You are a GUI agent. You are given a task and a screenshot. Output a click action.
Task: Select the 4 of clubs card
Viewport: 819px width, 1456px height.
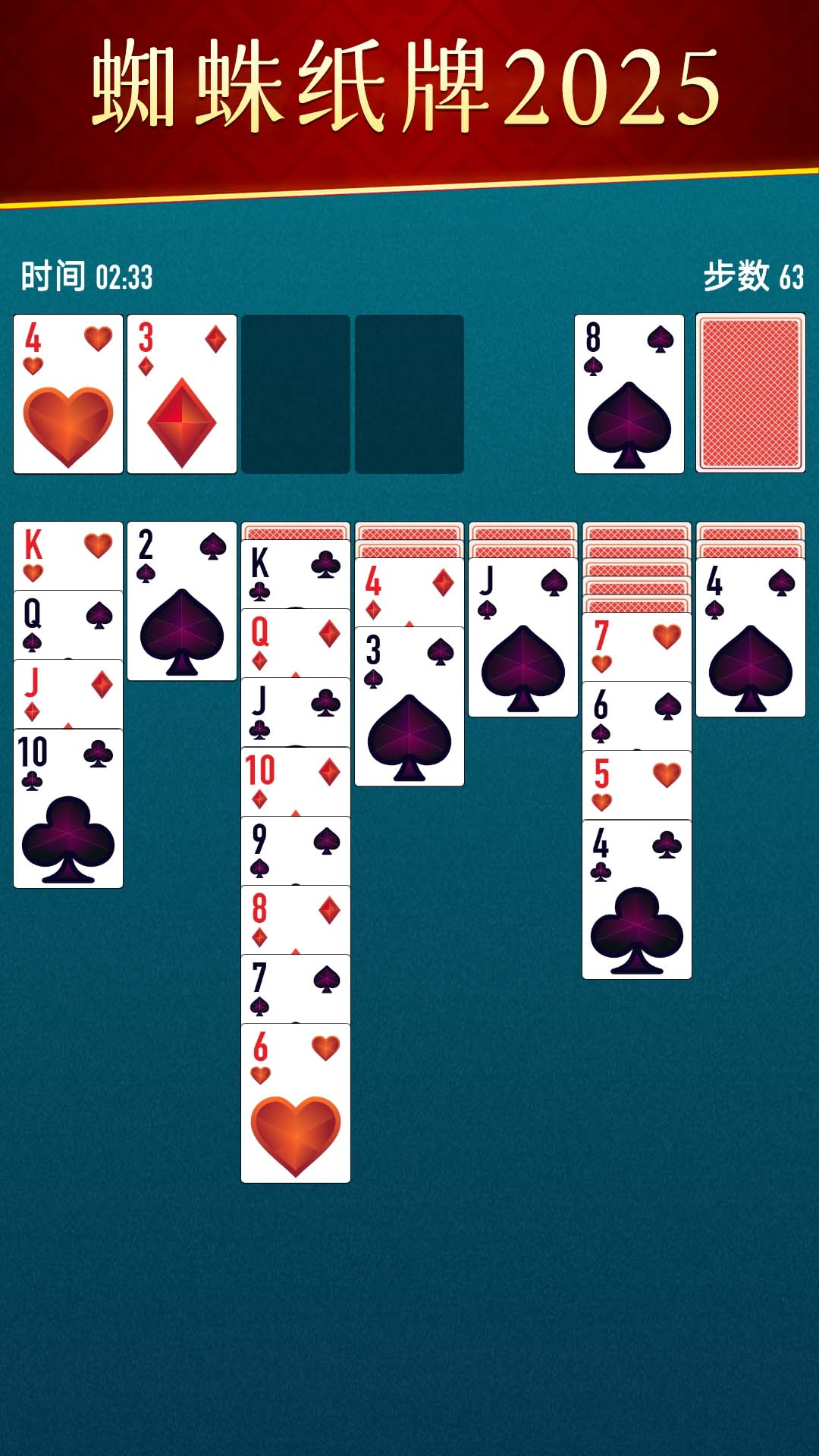coord(637,899)
